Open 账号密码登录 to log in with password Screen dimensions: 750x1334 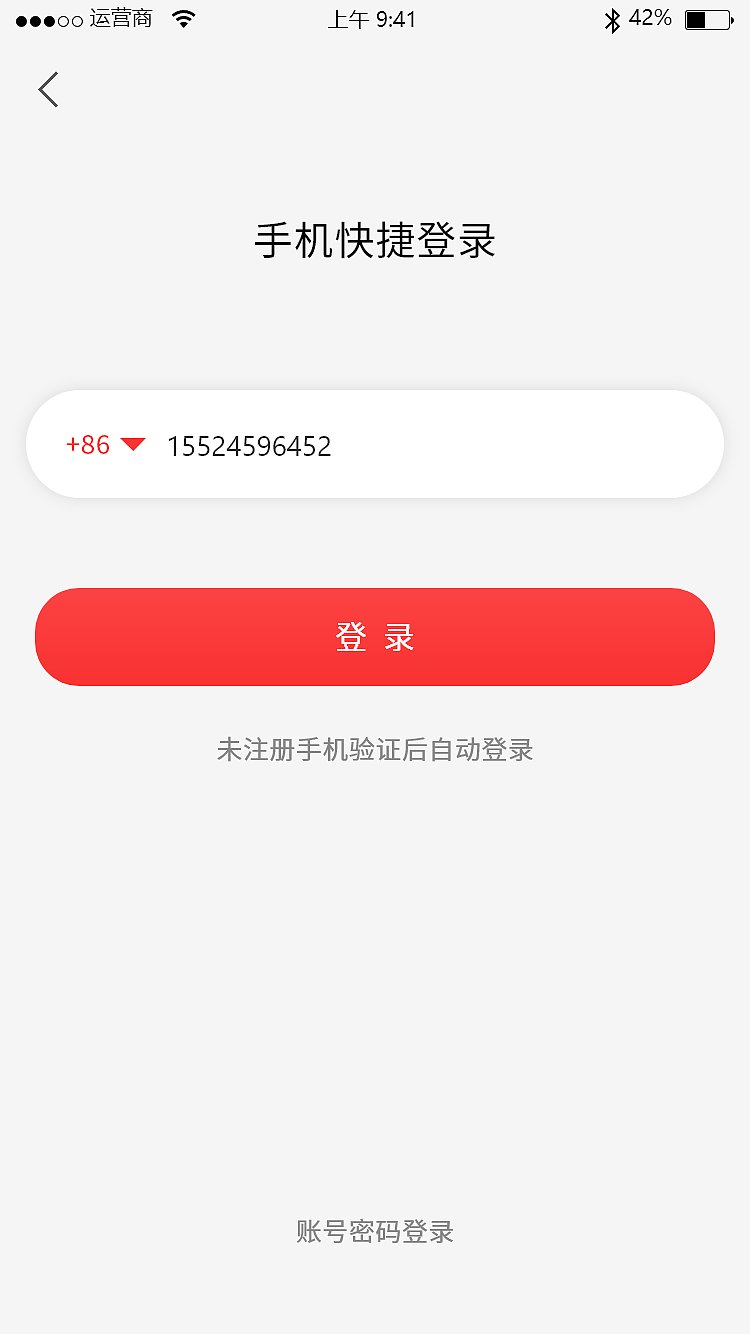point(375,1232)
